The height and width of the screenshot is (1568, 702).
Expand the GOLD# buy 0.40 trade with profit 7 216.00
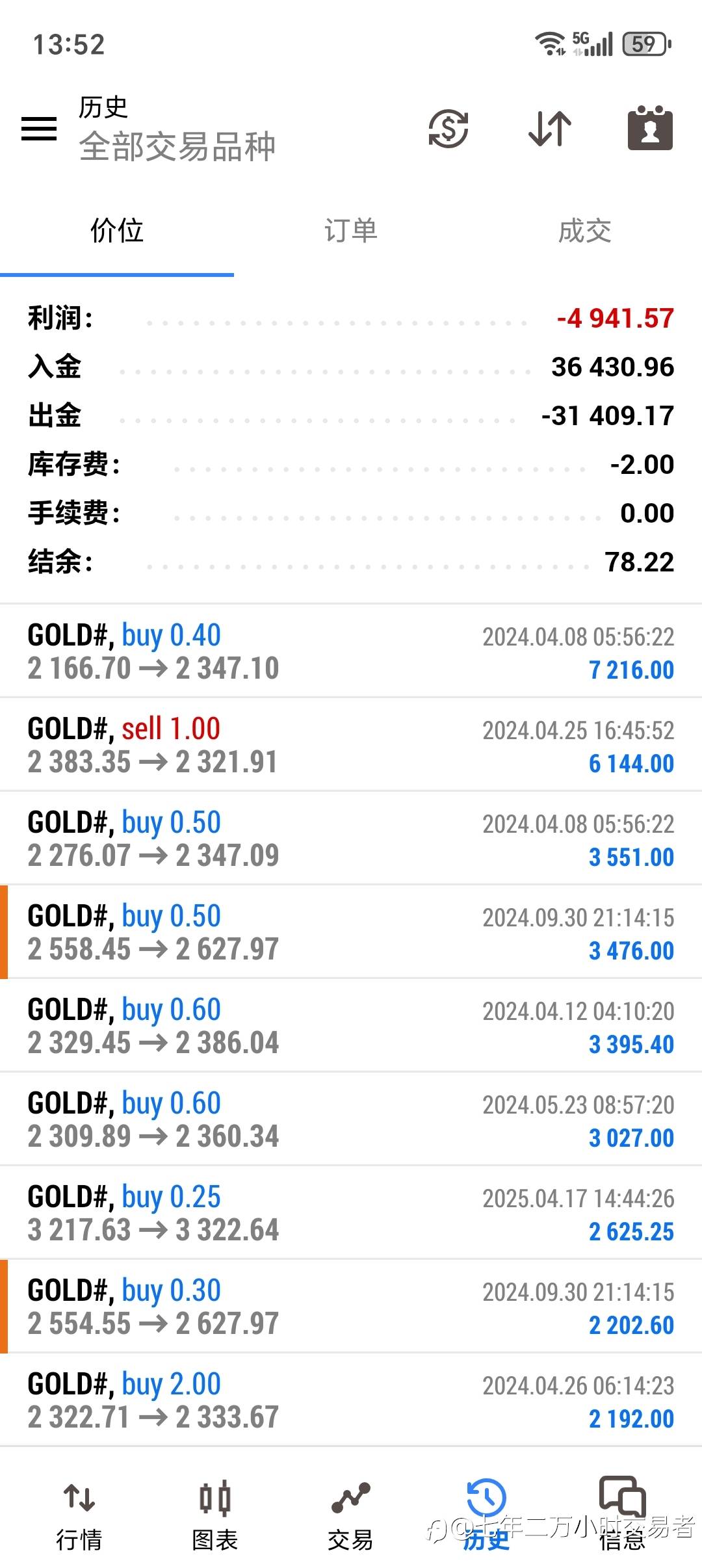[351, 651]
